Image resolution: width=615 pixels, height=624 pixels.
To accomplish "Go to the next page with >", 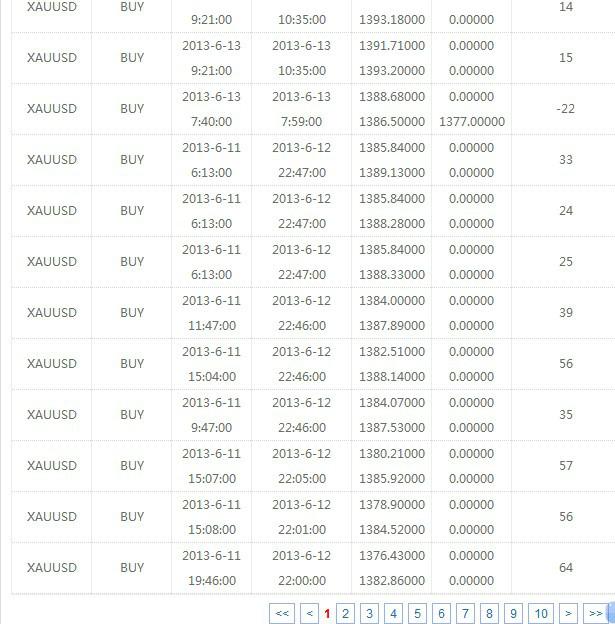I will [x=568, y=613].
